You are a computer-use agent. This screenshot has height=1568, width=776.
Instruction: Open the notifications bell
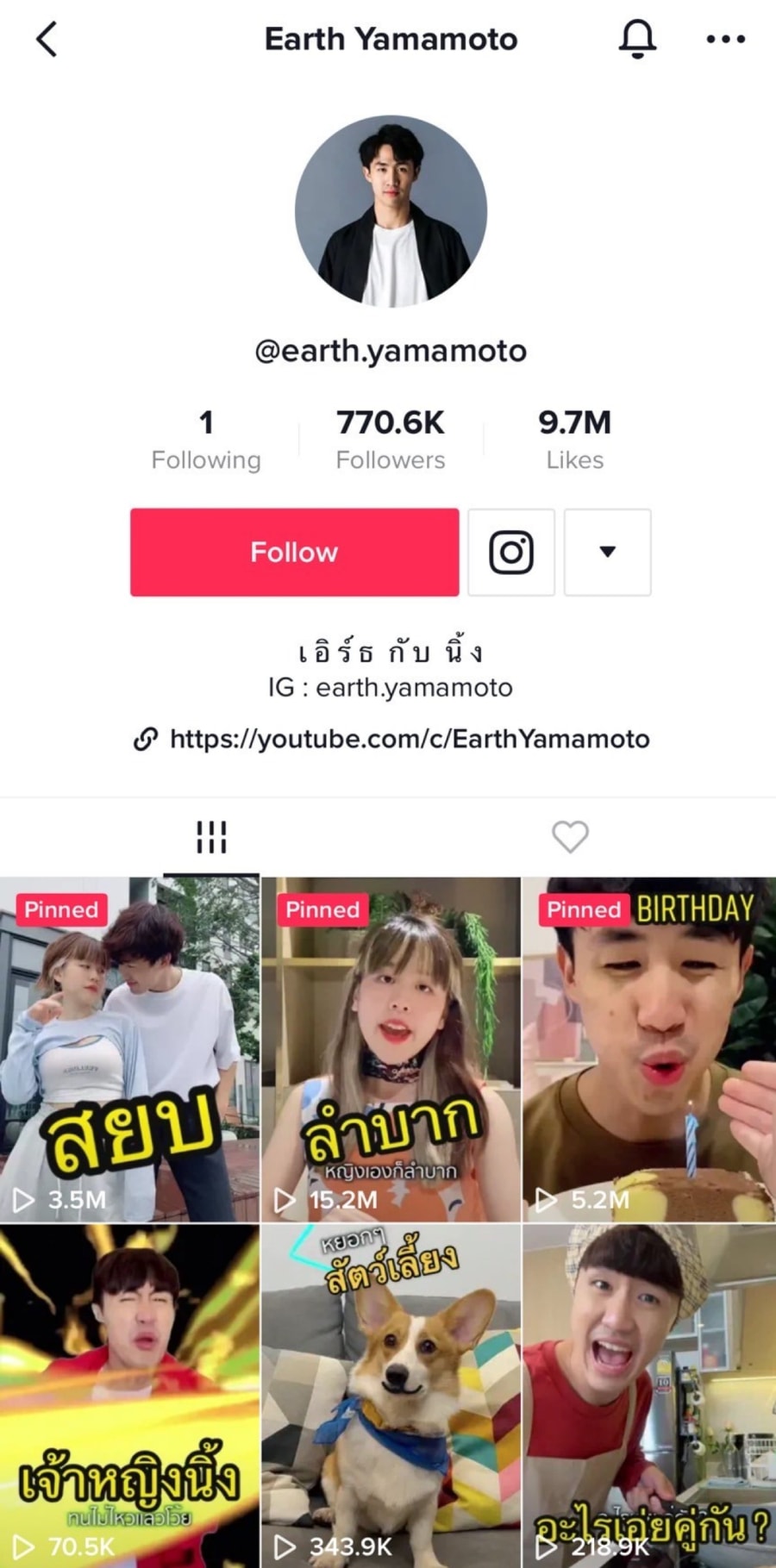click(x=637, y=39)
